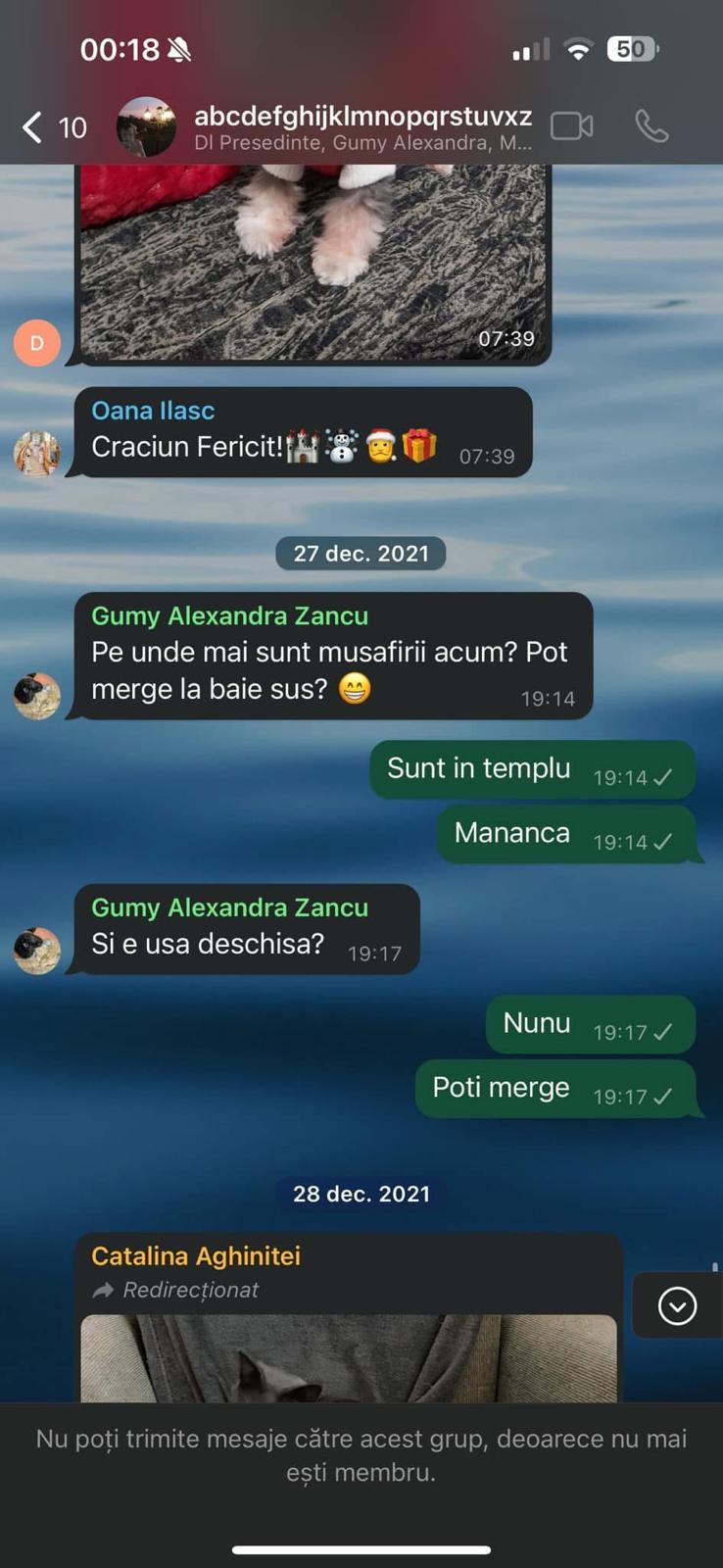Open the dog photo sent at 07:39
This screenshot has height=1568, width=723.
pyautogui.click(x=313, y=262)
